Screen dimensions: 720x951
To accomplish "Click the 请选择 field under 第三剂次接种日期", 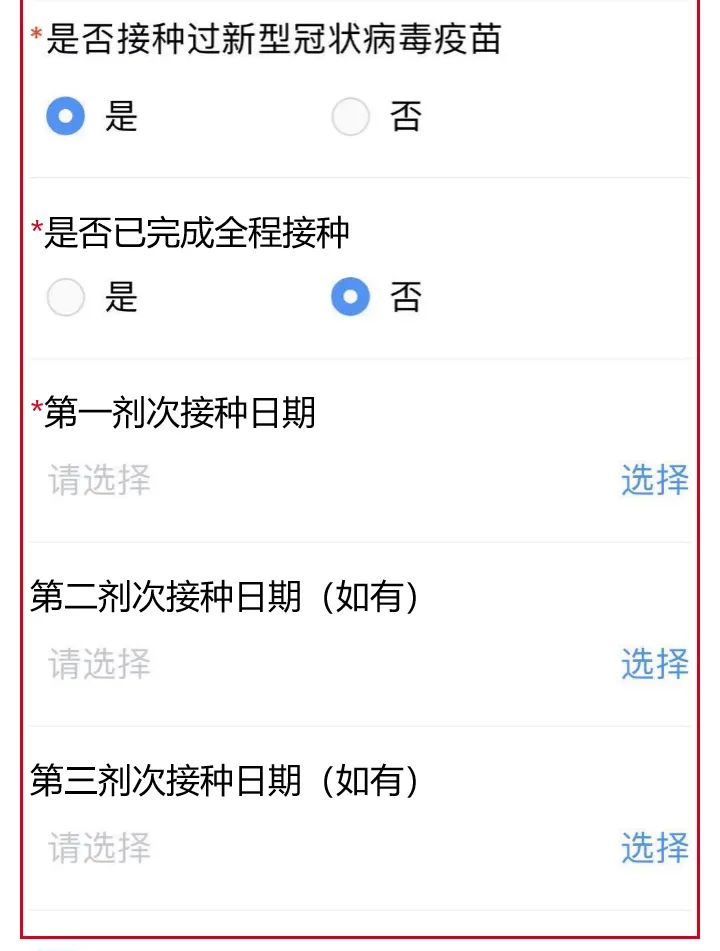I will pyautogui.click(x=99, y=848).
